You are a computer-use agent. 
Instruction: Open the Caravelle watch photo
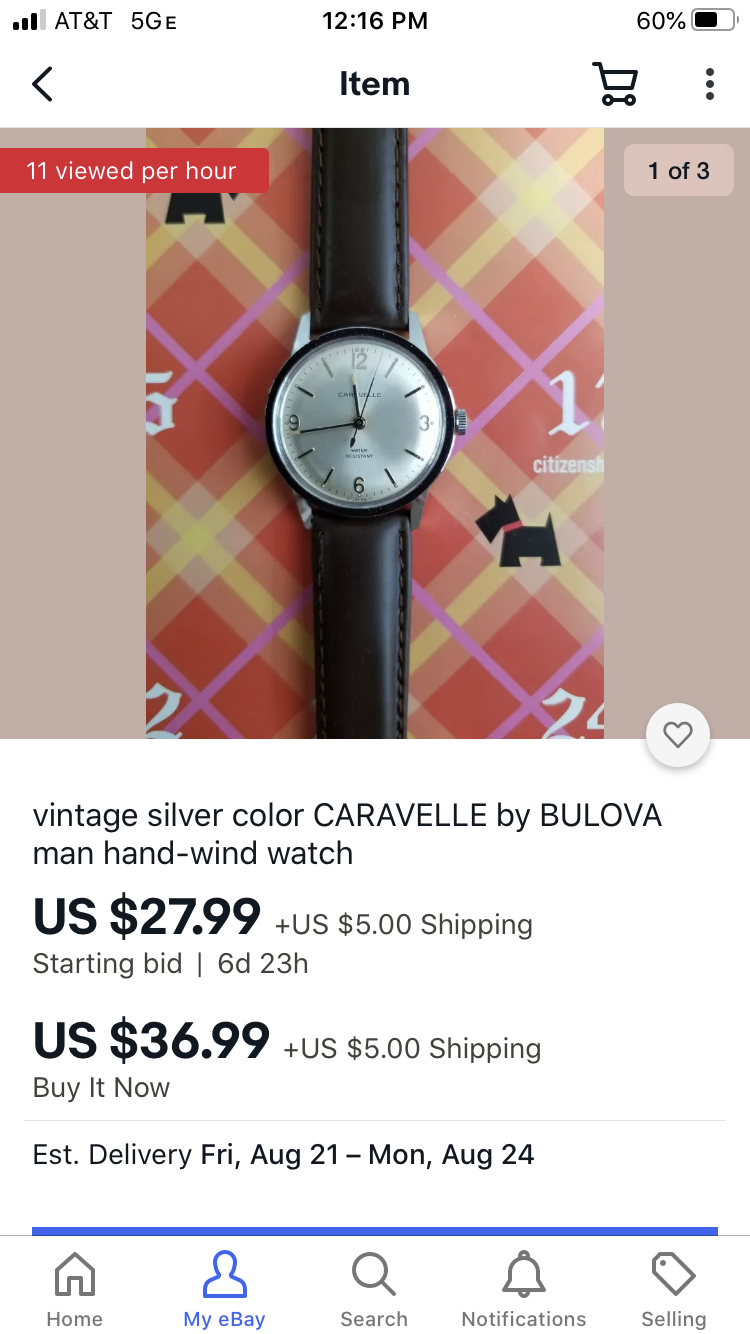coord(375,432)
